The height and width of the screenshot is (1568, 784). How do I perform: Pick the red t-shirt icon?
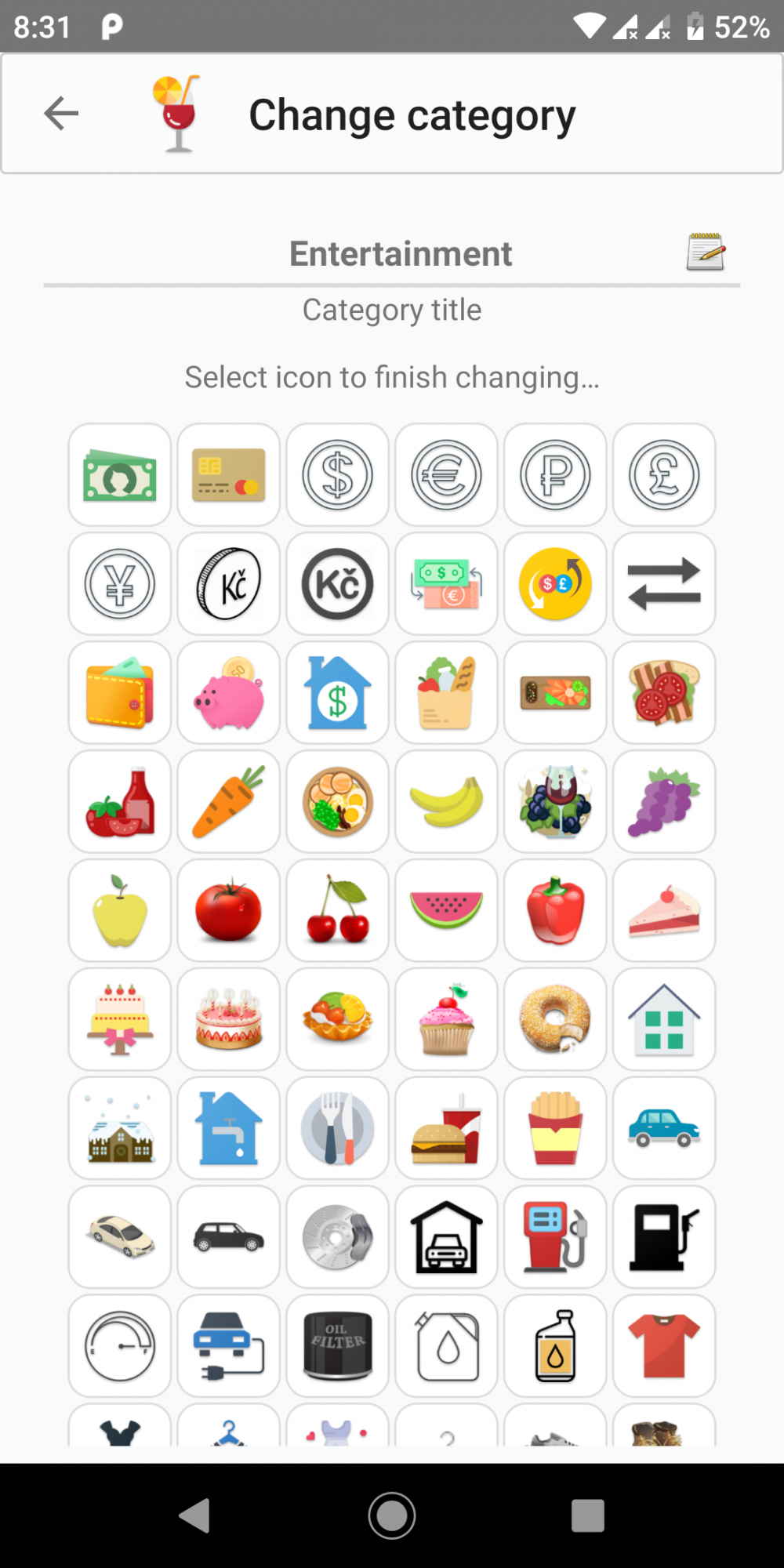(x=664, y=1347)
